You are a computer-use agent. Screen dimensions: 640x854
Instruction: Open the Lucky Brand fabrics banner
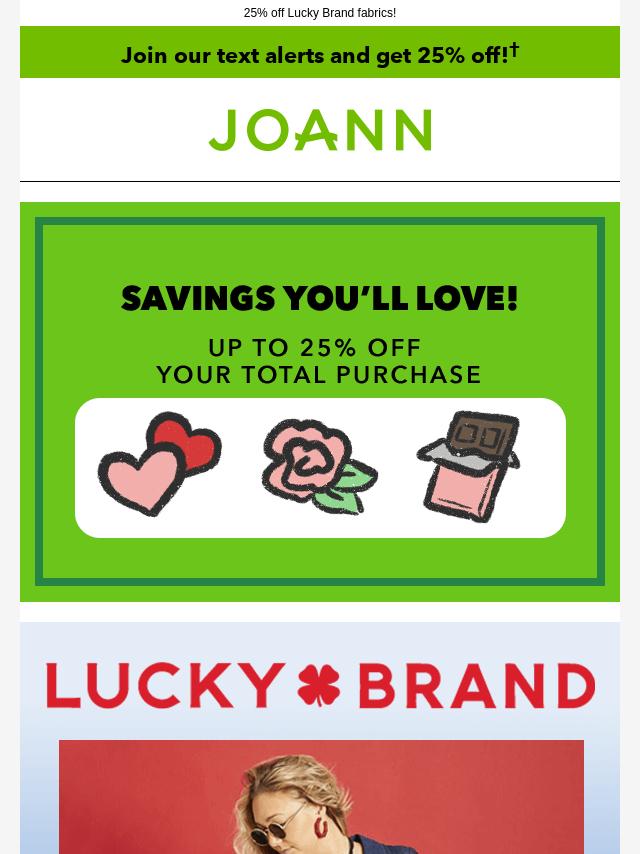click(x=320, y=740)
